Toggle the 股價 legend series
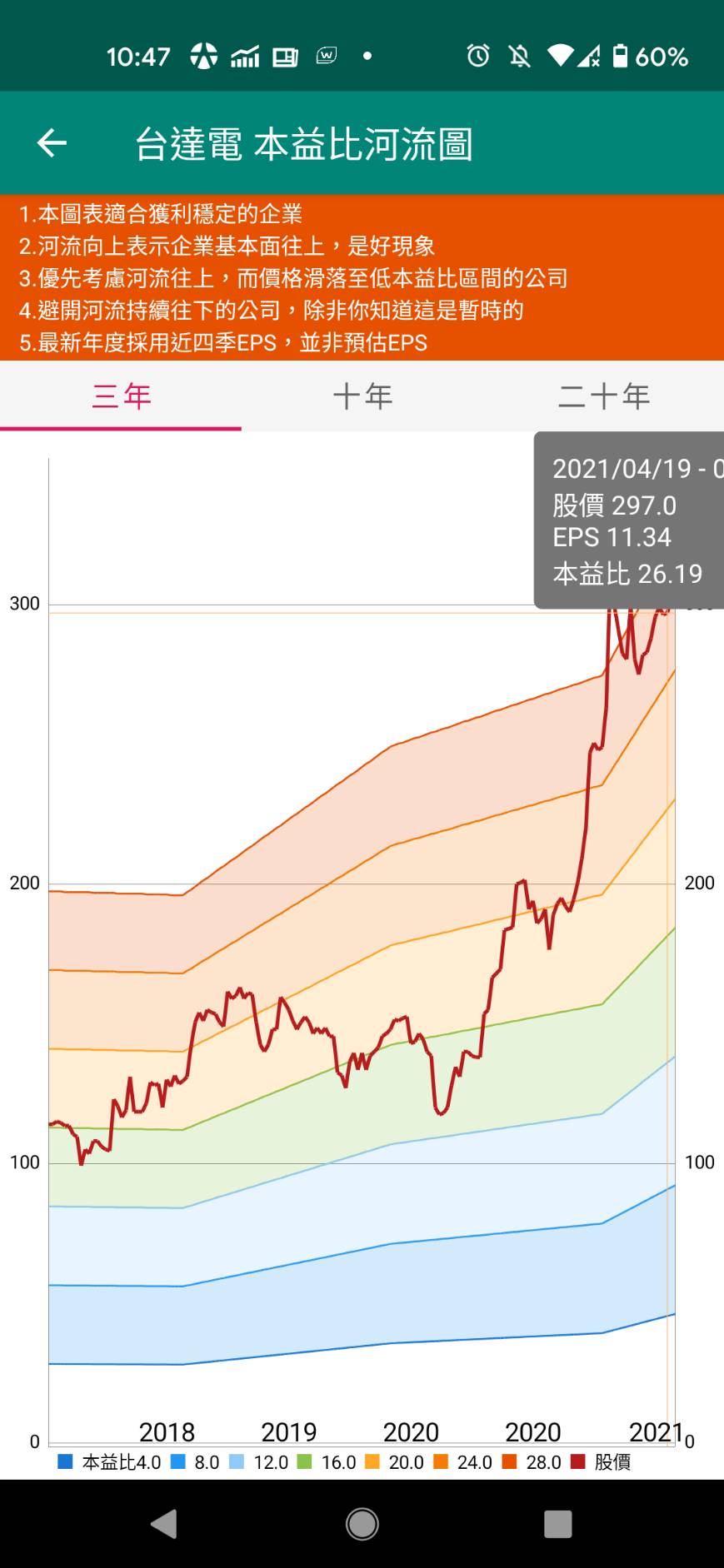Viewport: 724px width, 1568px height. point(601,1462)
